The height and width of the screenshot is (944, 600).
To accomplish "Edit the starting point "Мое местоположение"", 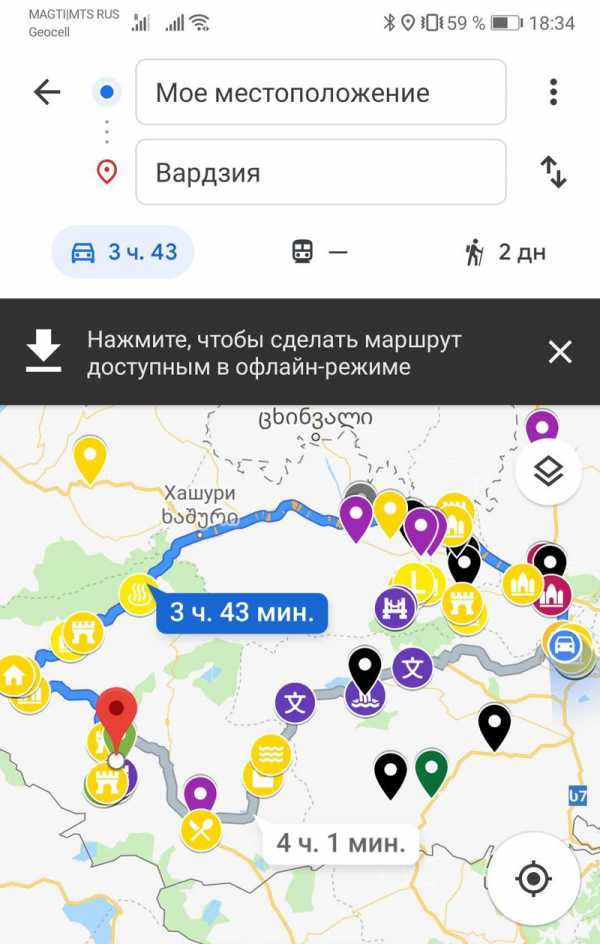I will 320,93.
